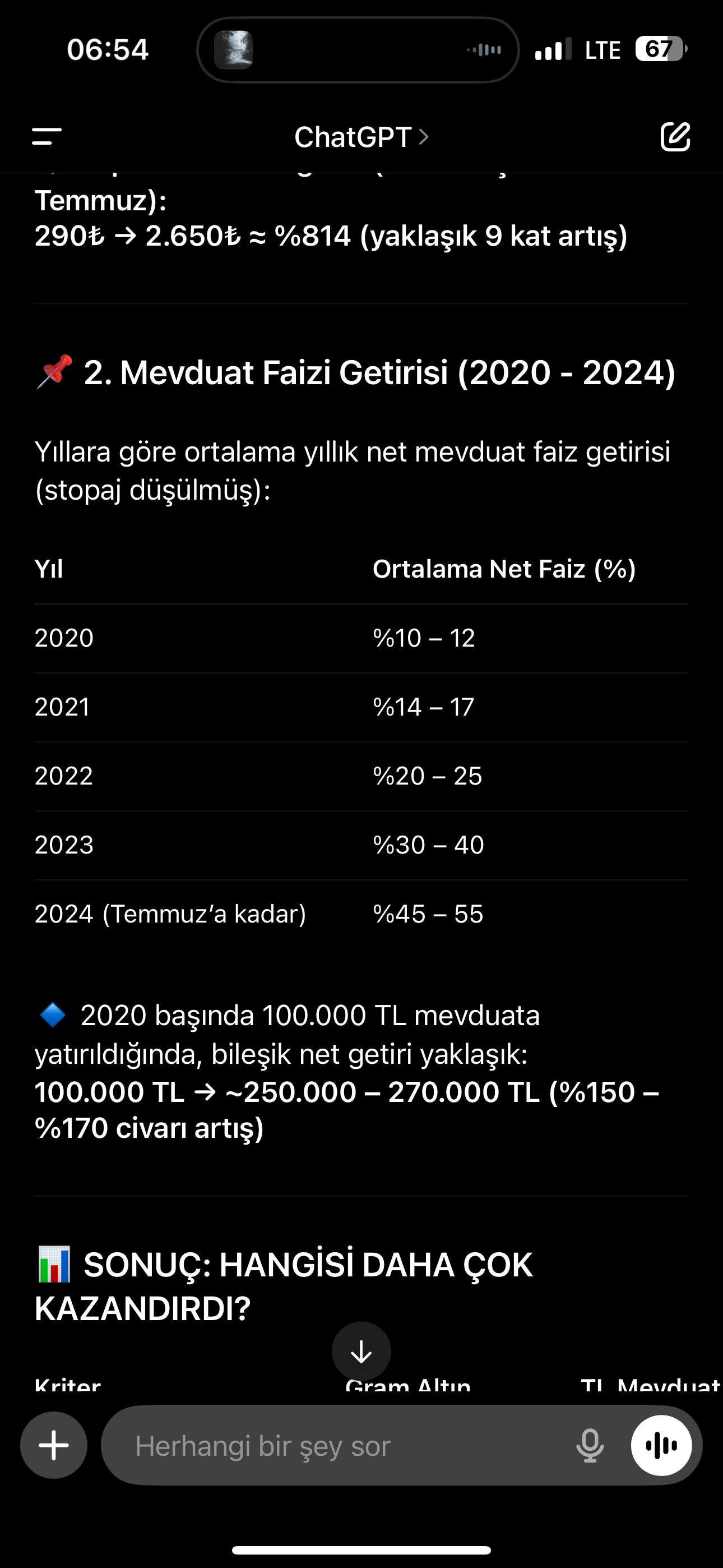Image resolution: width=723 pixels, height=1568 pixels.
Task: Open the Dynamic Island media activity
Action: (x=358, y=50)
